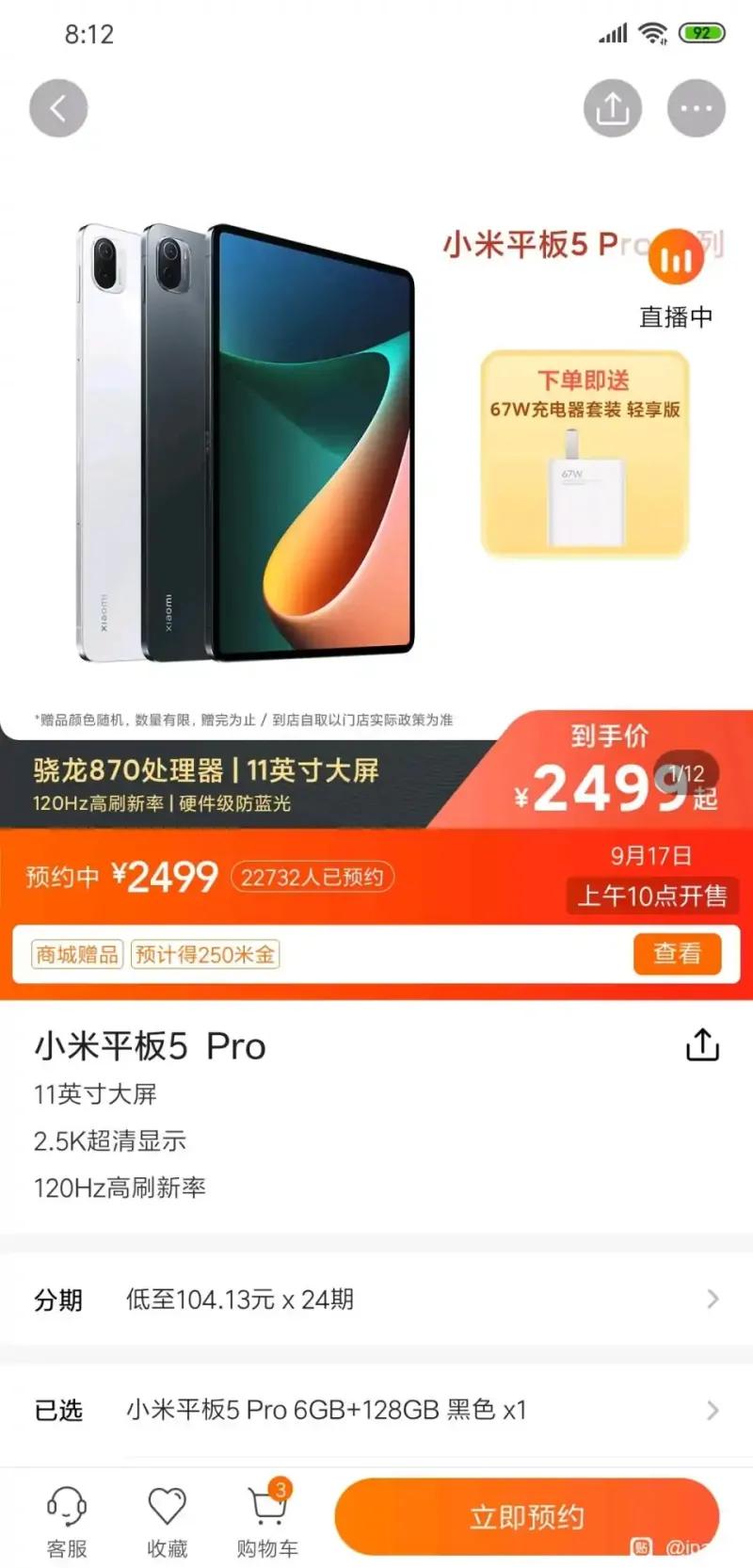Share the 小米平板5 Pro product via its share icon
Viewport: 753px width, 1568px height.
(x=702, y=1043)
